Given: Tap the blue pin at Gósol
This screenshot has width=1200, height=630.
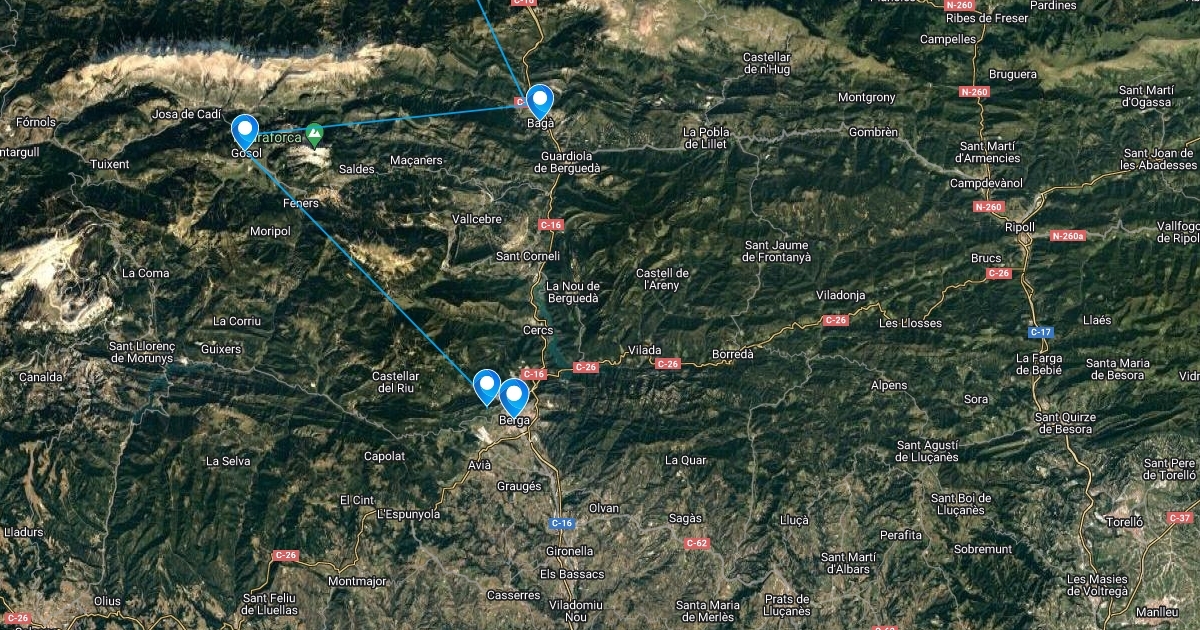Looking at the screenshot, I should click(245, 131).
